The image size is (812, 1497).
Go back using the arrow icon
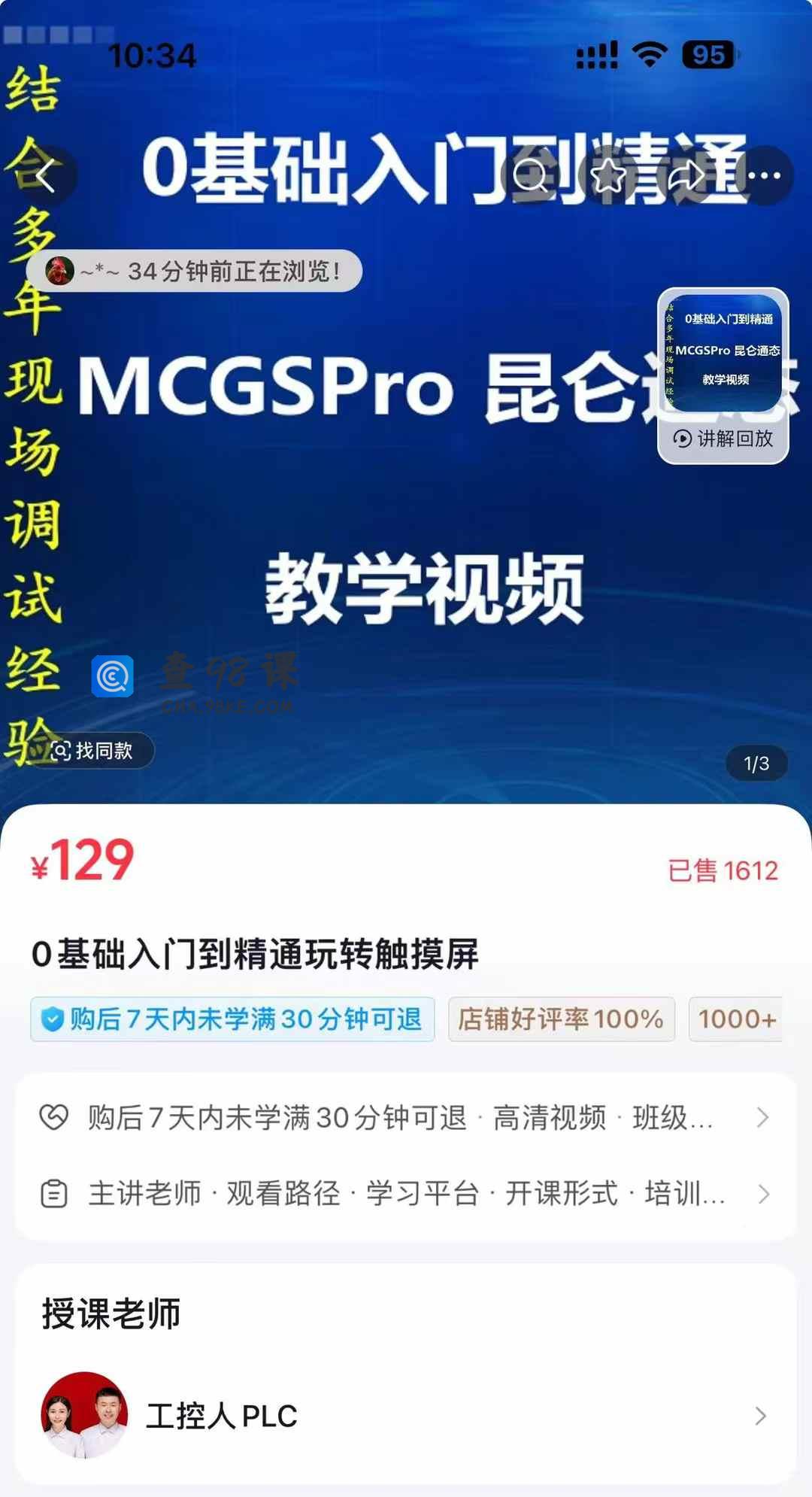47,175
